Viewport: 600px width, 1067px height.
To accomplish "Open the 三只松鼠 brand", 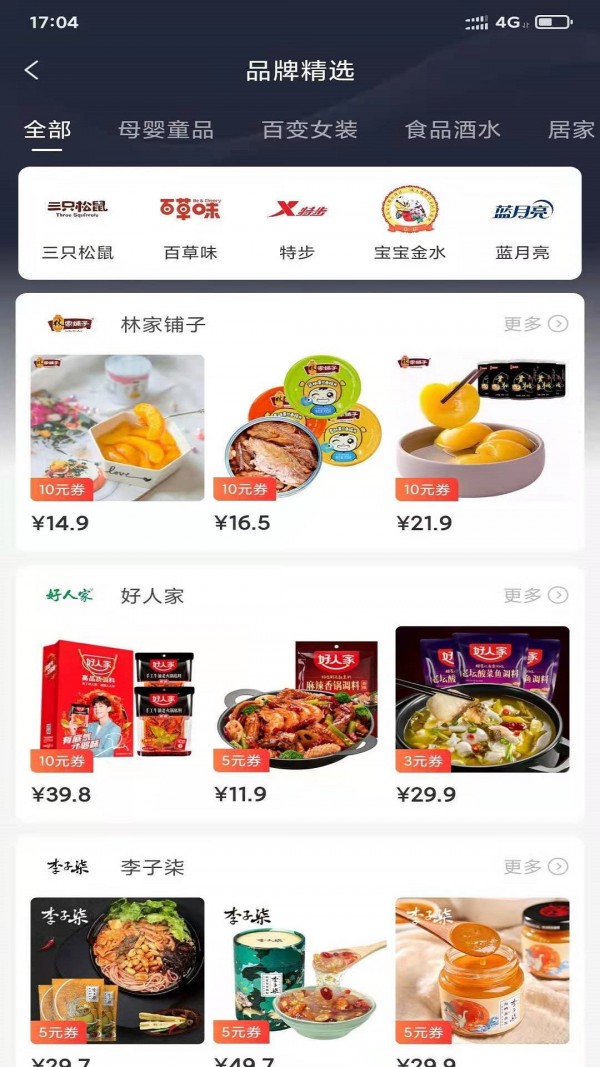I will [78, 223].
